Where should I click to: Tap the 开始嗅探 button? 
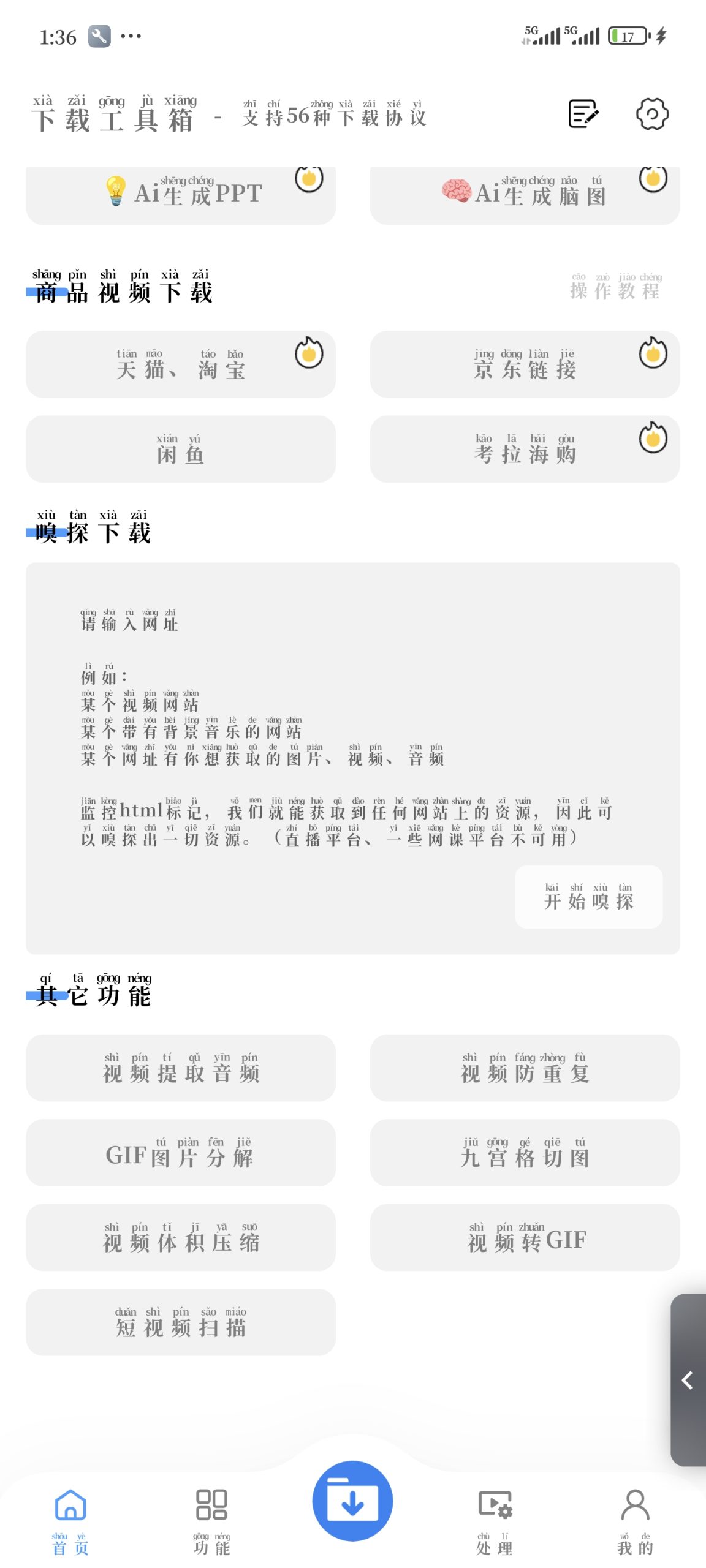click(588, 897)
